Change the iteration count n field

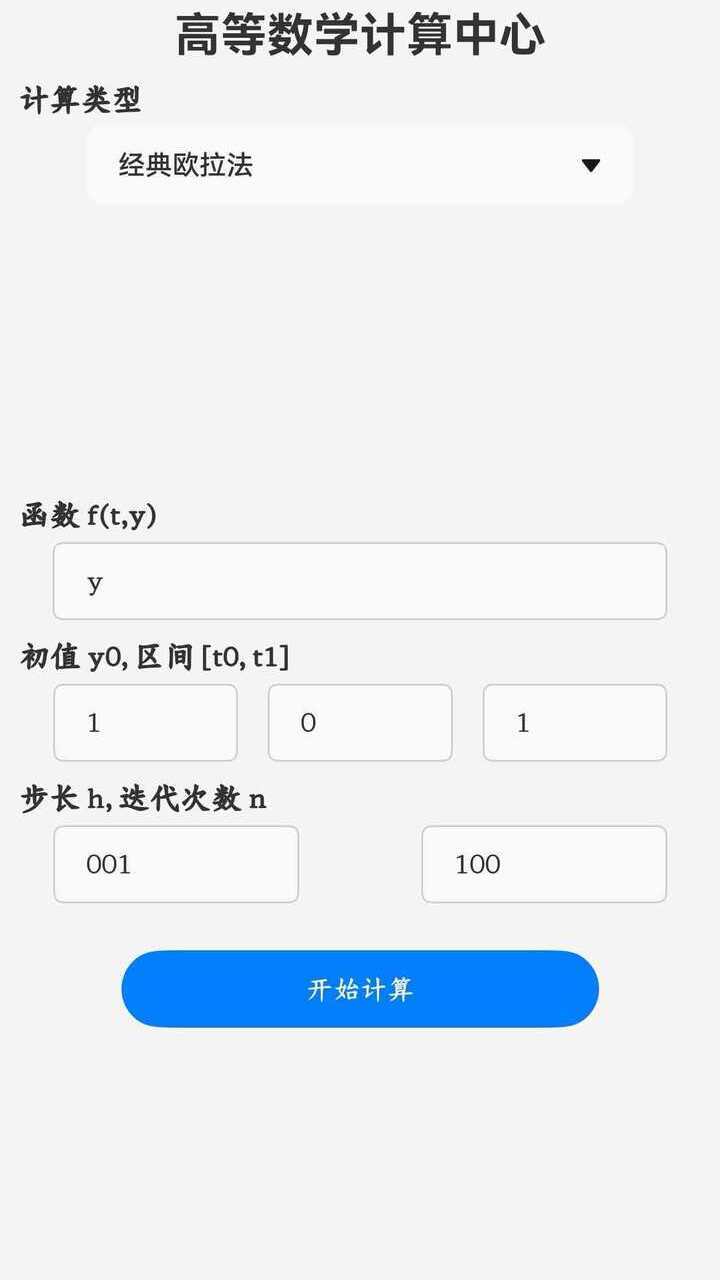coord(544,864)
